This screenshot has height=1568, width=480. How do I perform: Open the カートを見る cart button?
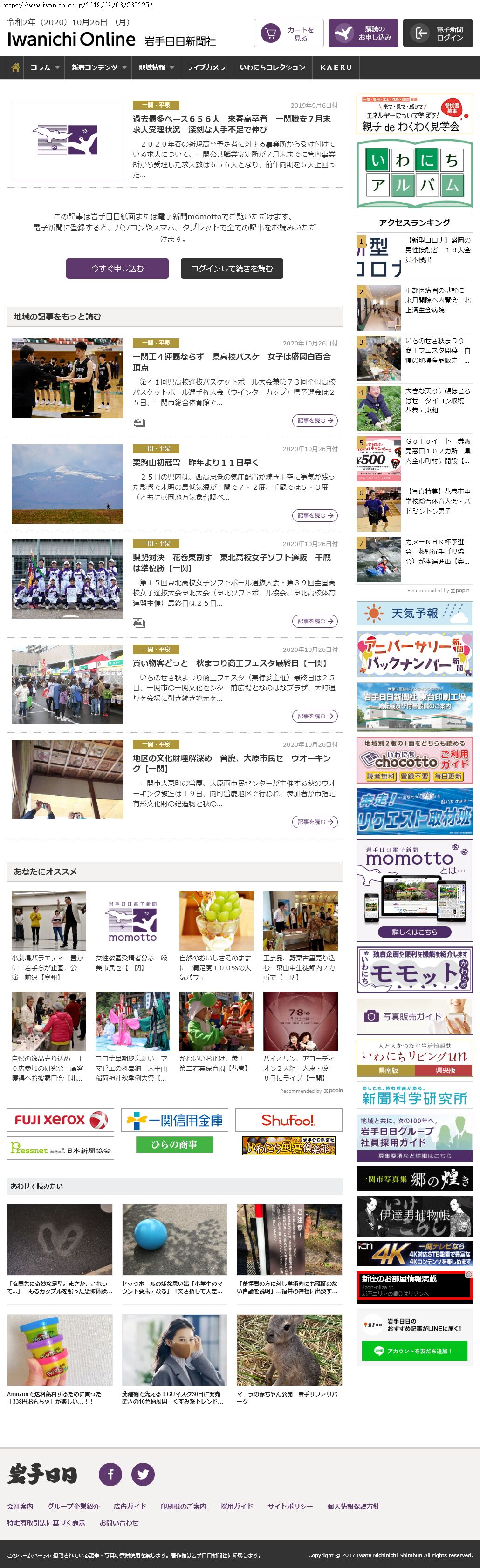pos(288,34)
